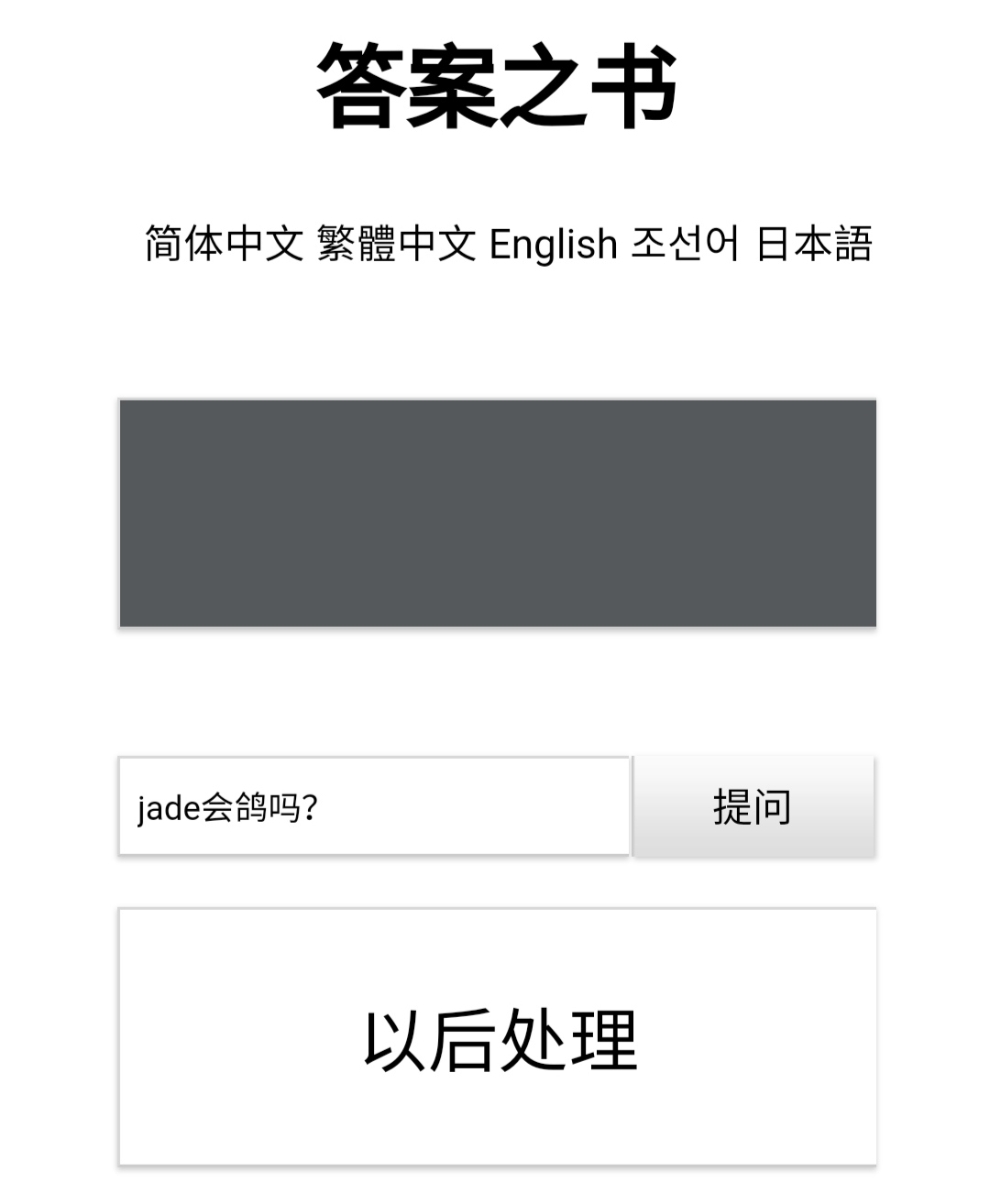Change language to 조선어
Screen dimensions: 990x1204
coord(685,245)
